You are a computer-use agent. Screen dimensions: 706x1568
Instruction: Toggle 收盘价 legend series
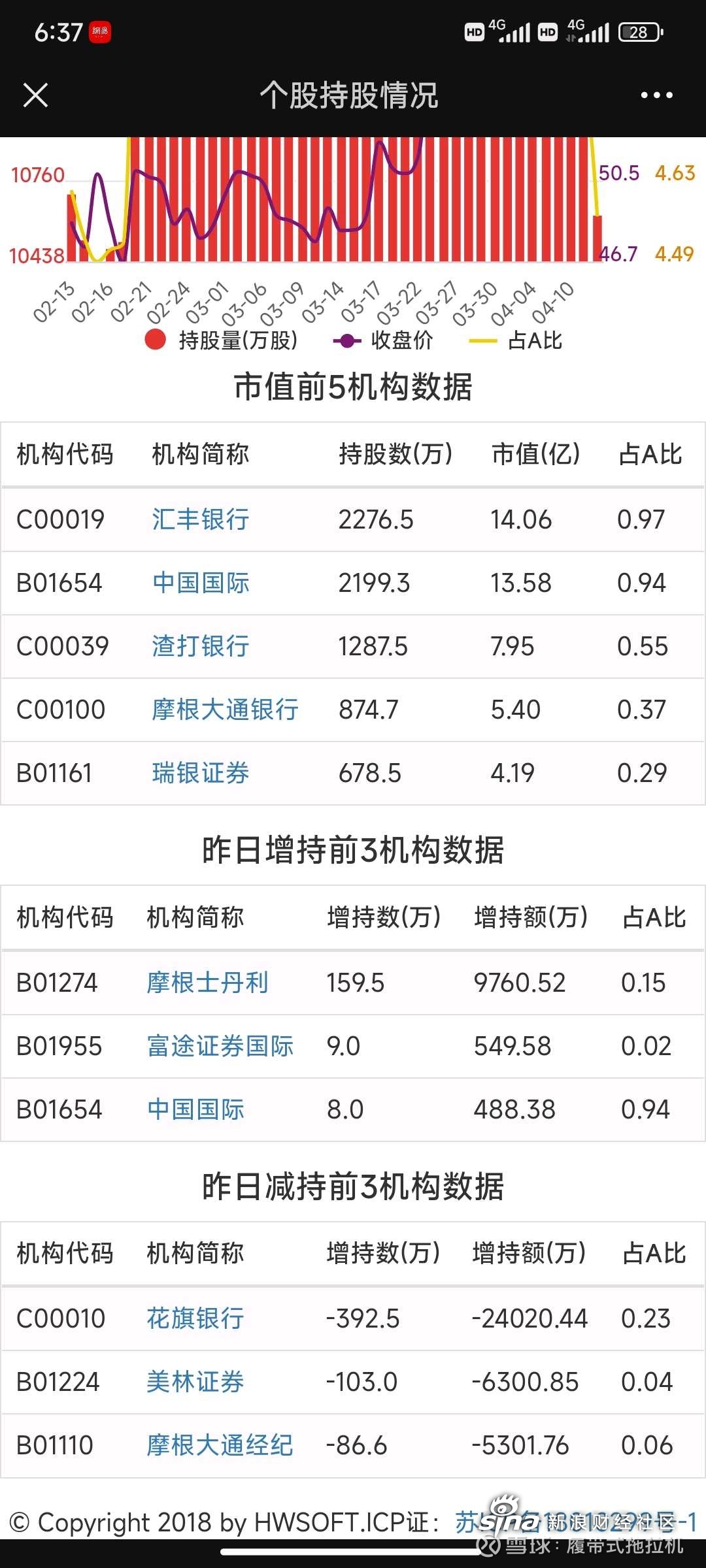tap(383, 340)
